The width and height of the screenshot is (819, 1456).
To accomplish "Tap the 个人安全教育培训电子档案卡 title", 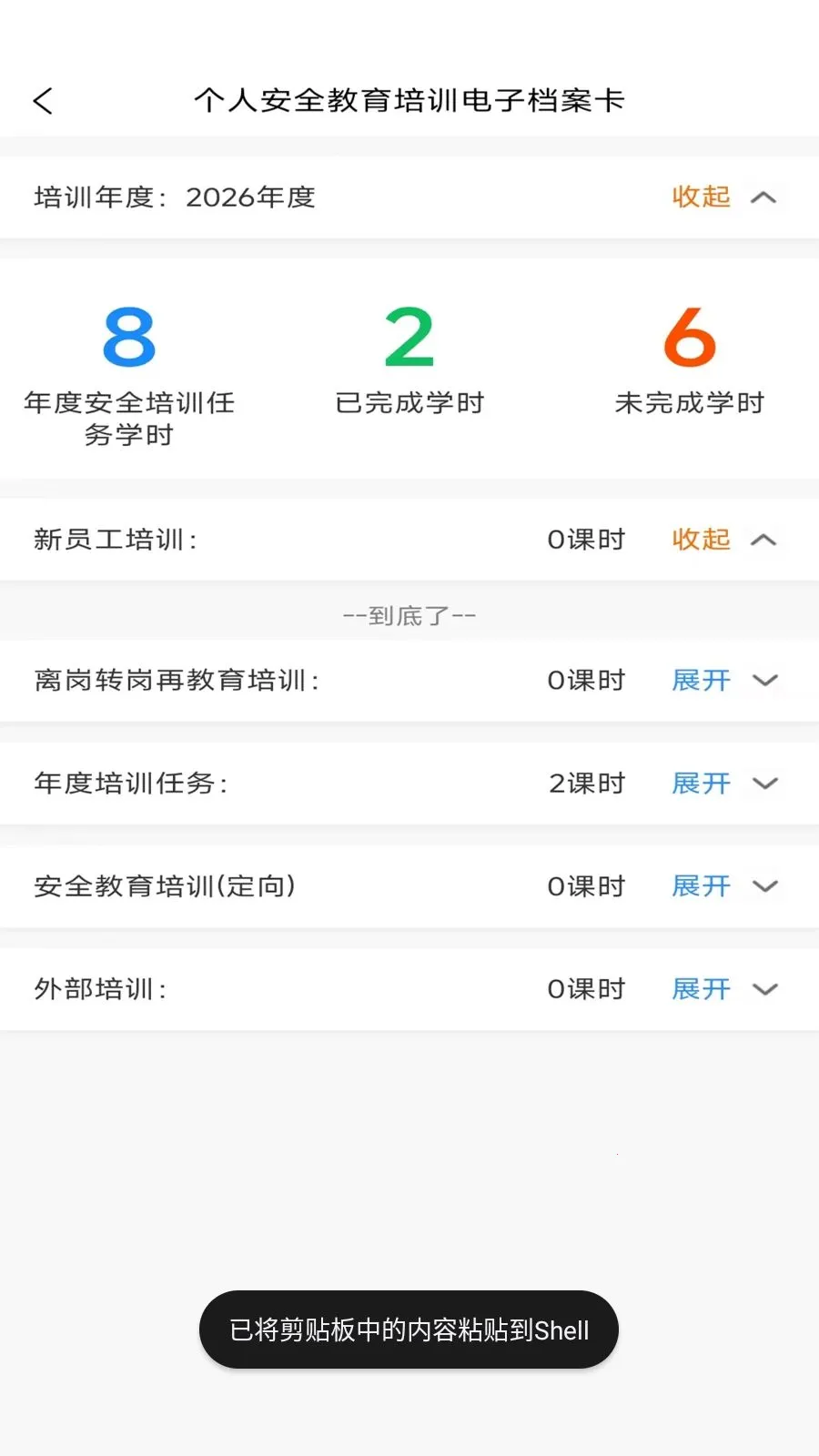I will 409,100.
